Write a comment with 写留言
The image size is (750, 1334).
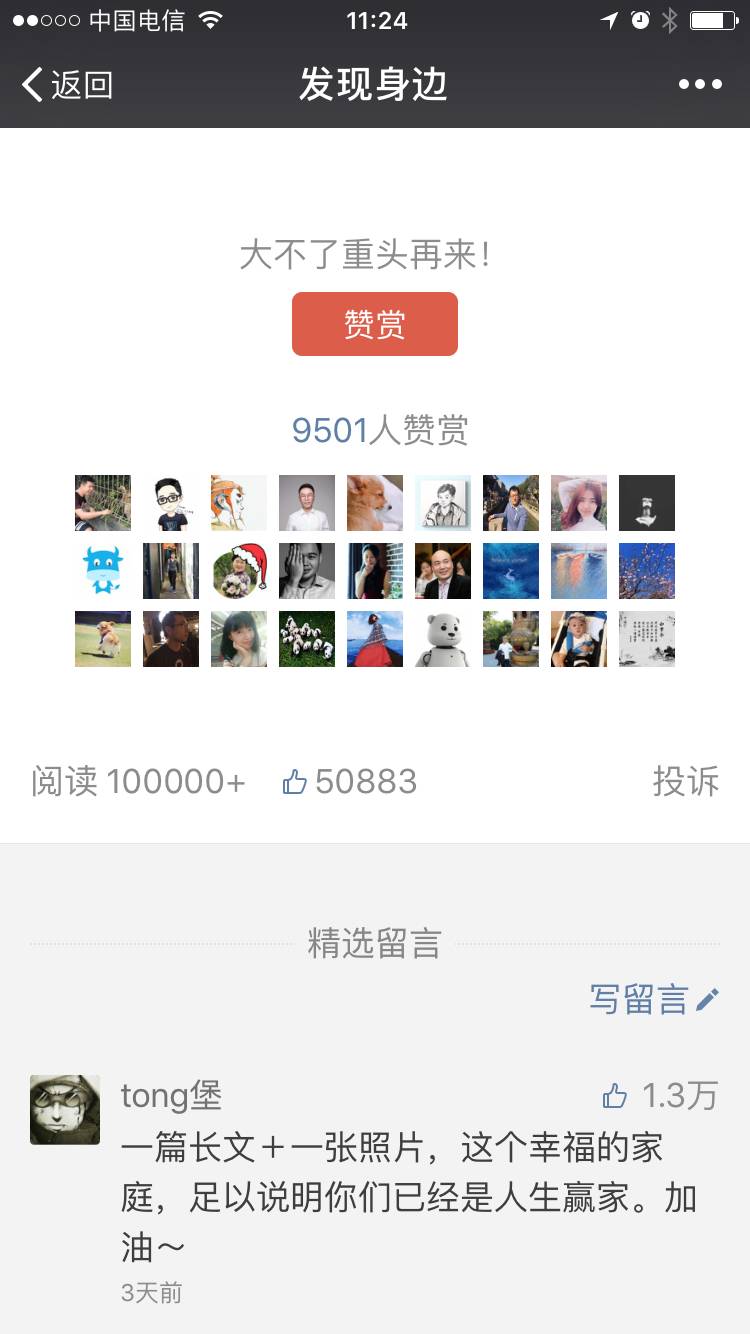(x=654, y=999)
